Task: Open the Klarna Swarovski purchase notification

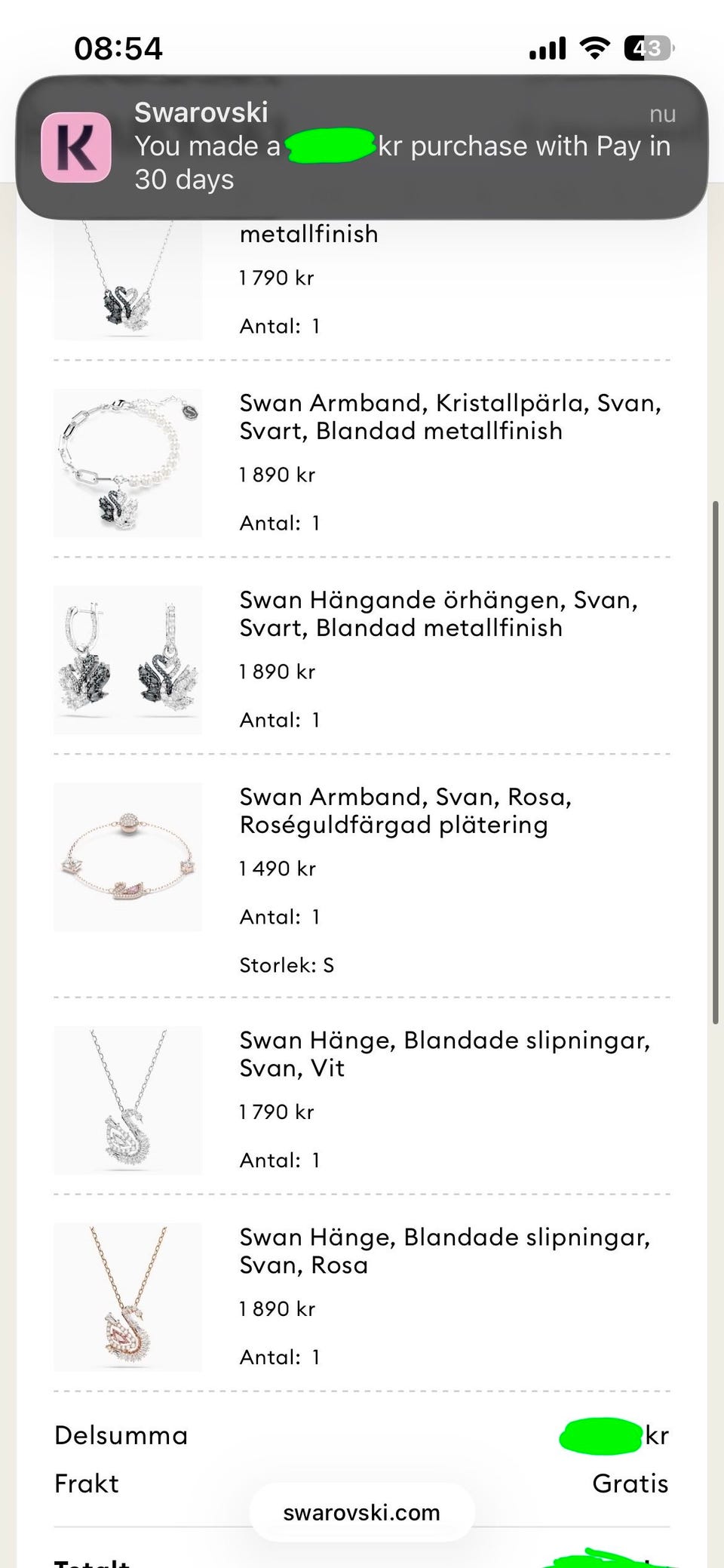Action: pyautogui.click(x=362, y=147)
